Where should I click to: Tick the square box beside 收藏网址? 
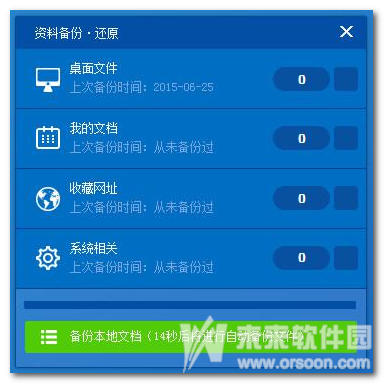(x=346, y=198)
